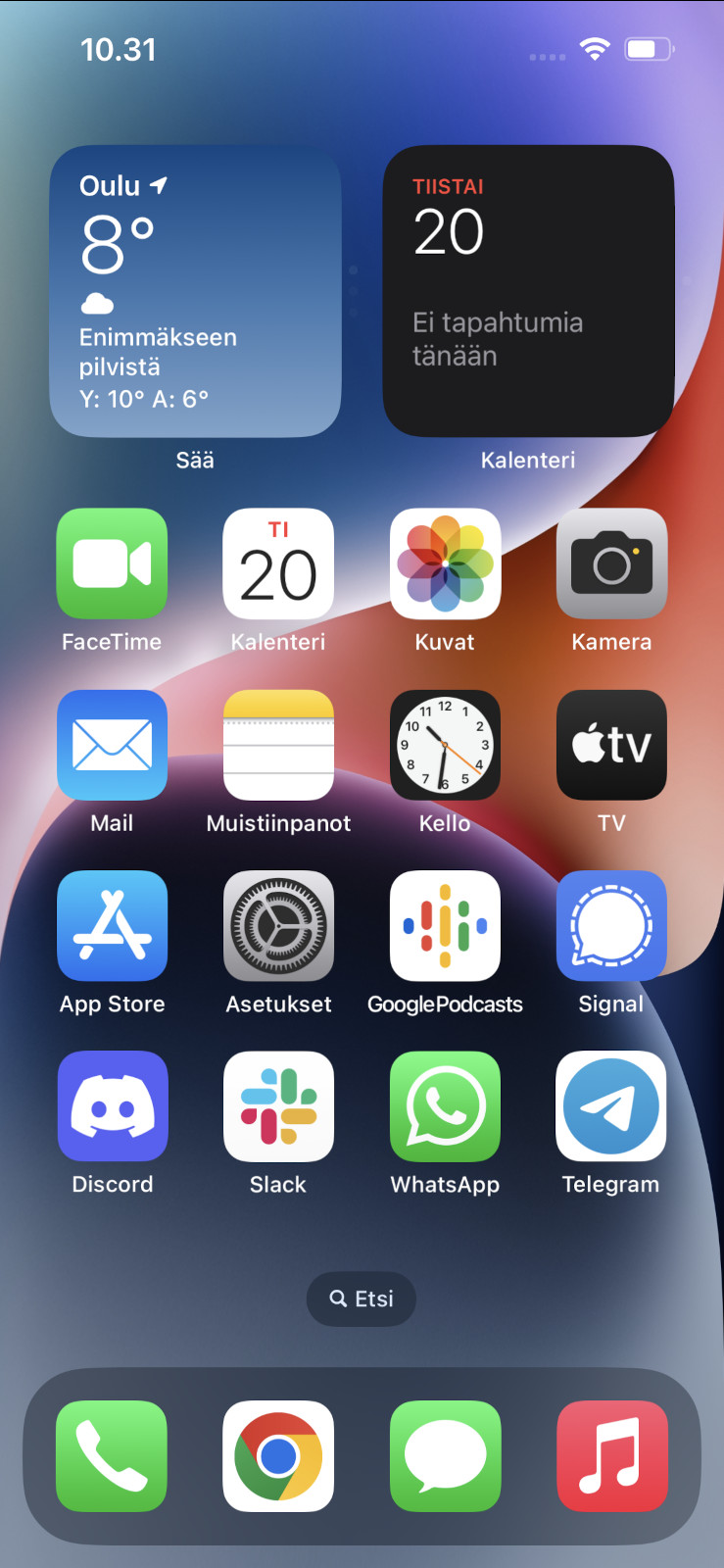Screen dimensions: 724x1568
Task: Open the Kello clock app
Action: point(445,745)
